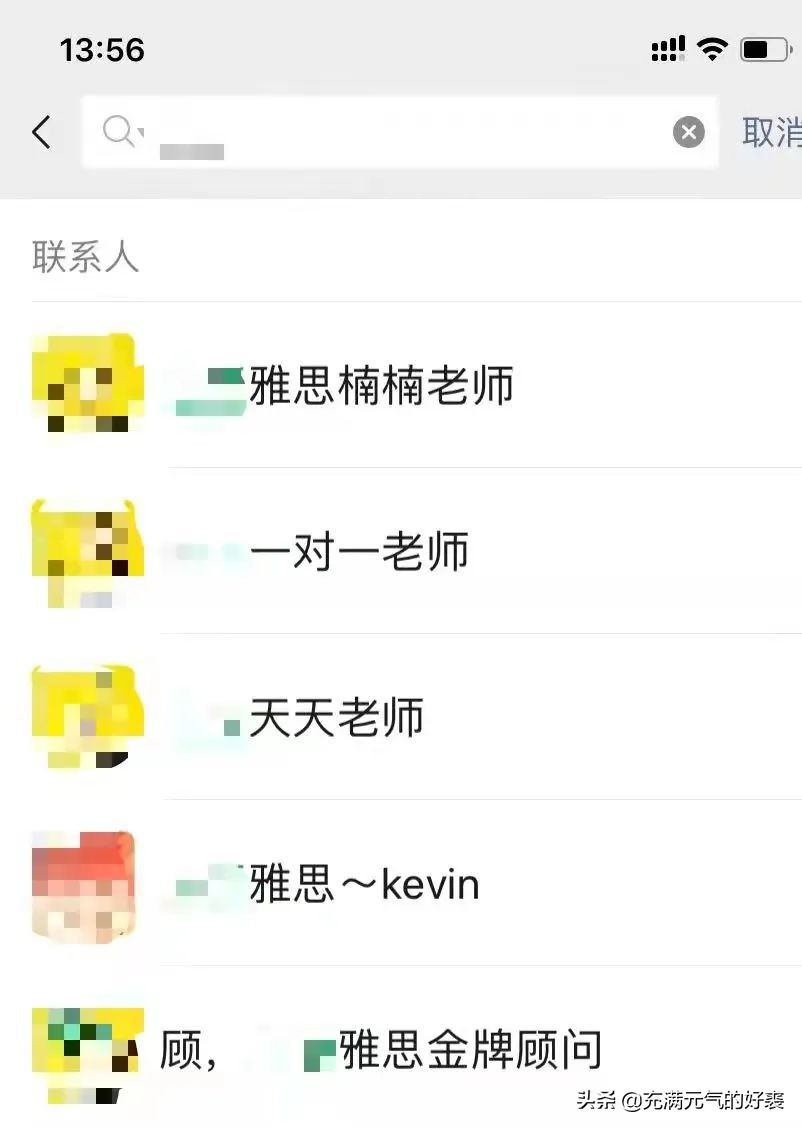Tap the back arrow to return
Image resolution: width=802 pixels, height=1128 pixels.
click(x=40, y=131)
